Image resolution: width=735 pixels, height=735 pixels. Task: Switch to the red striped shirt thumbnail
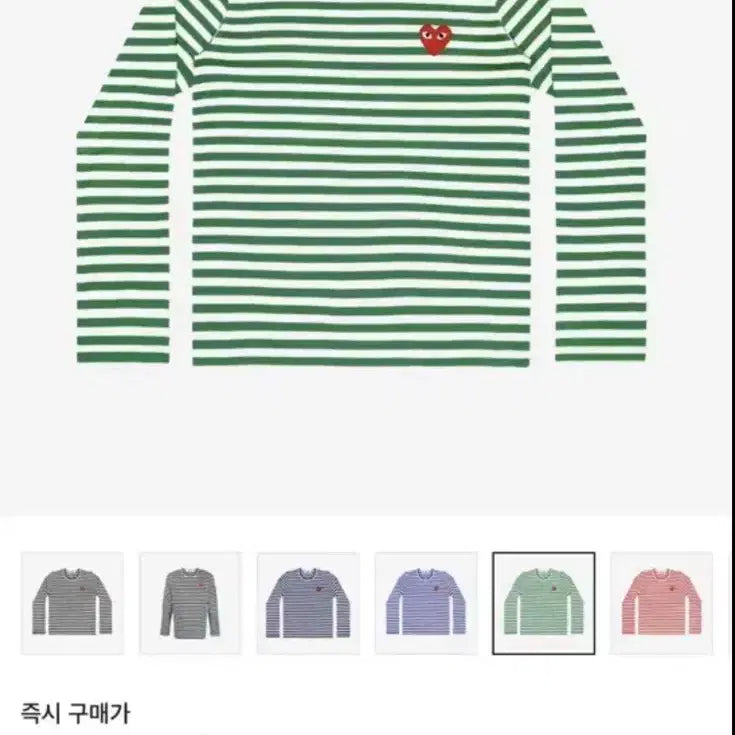tap(662, 603)
